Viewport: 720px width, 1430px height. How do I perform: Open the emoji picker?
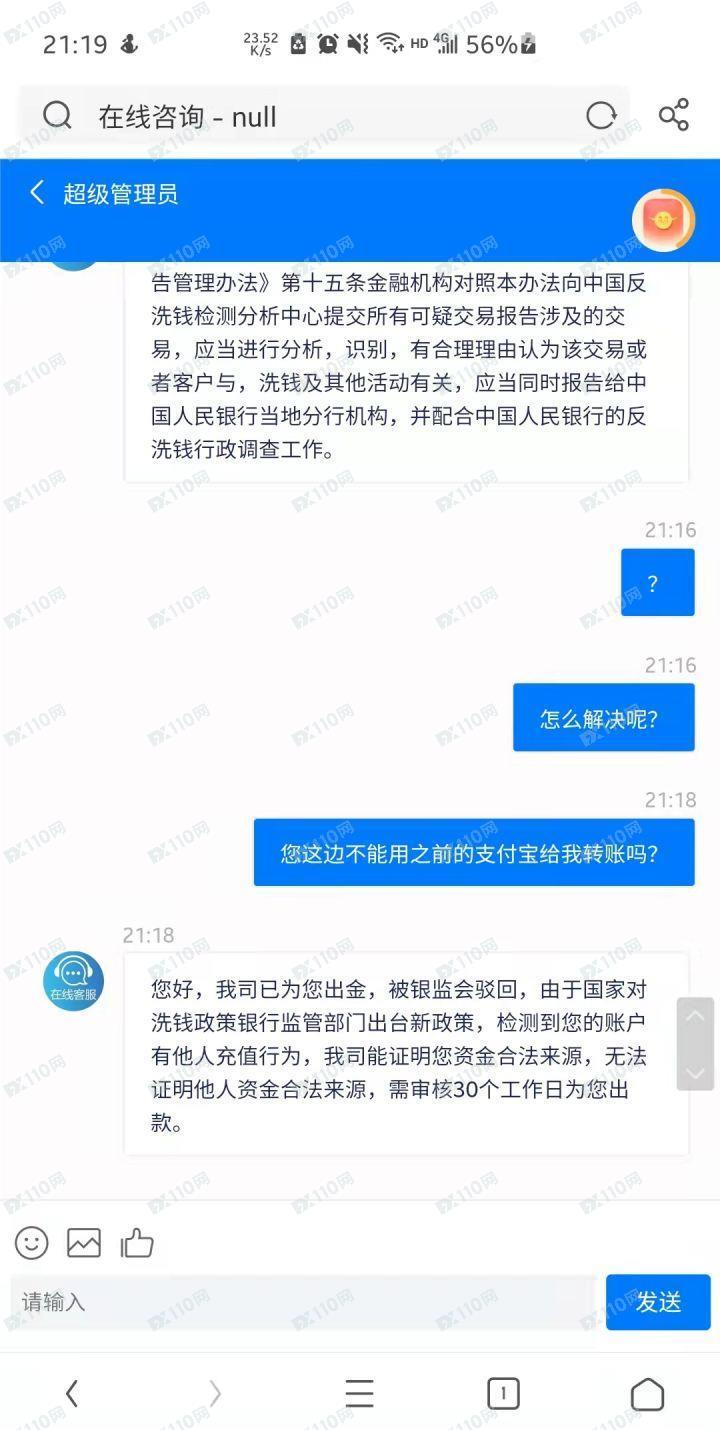(32, 1243)
